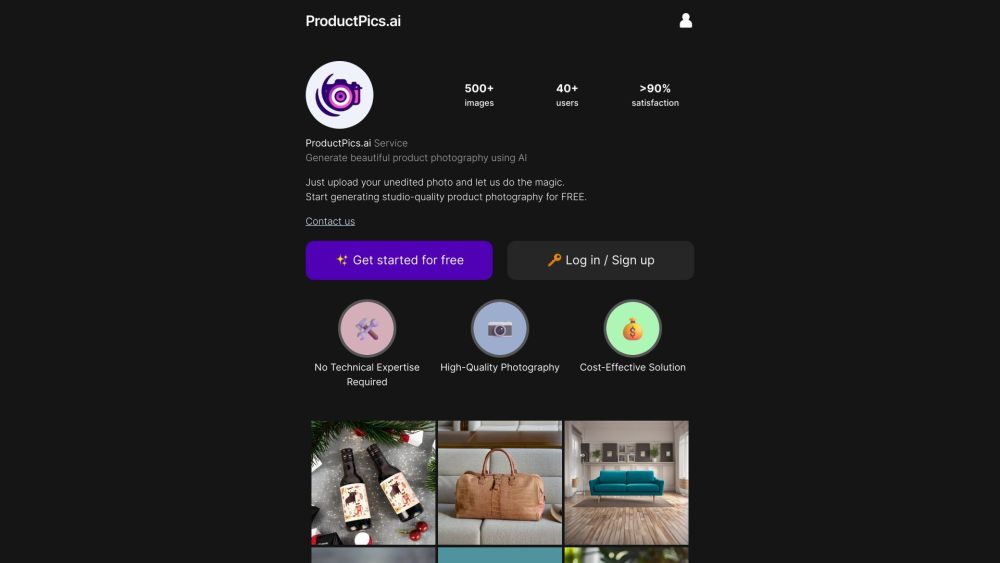This screenshot has height=563, width=1000.
Task: Follow the Contact us link
Action: (330, 221)
